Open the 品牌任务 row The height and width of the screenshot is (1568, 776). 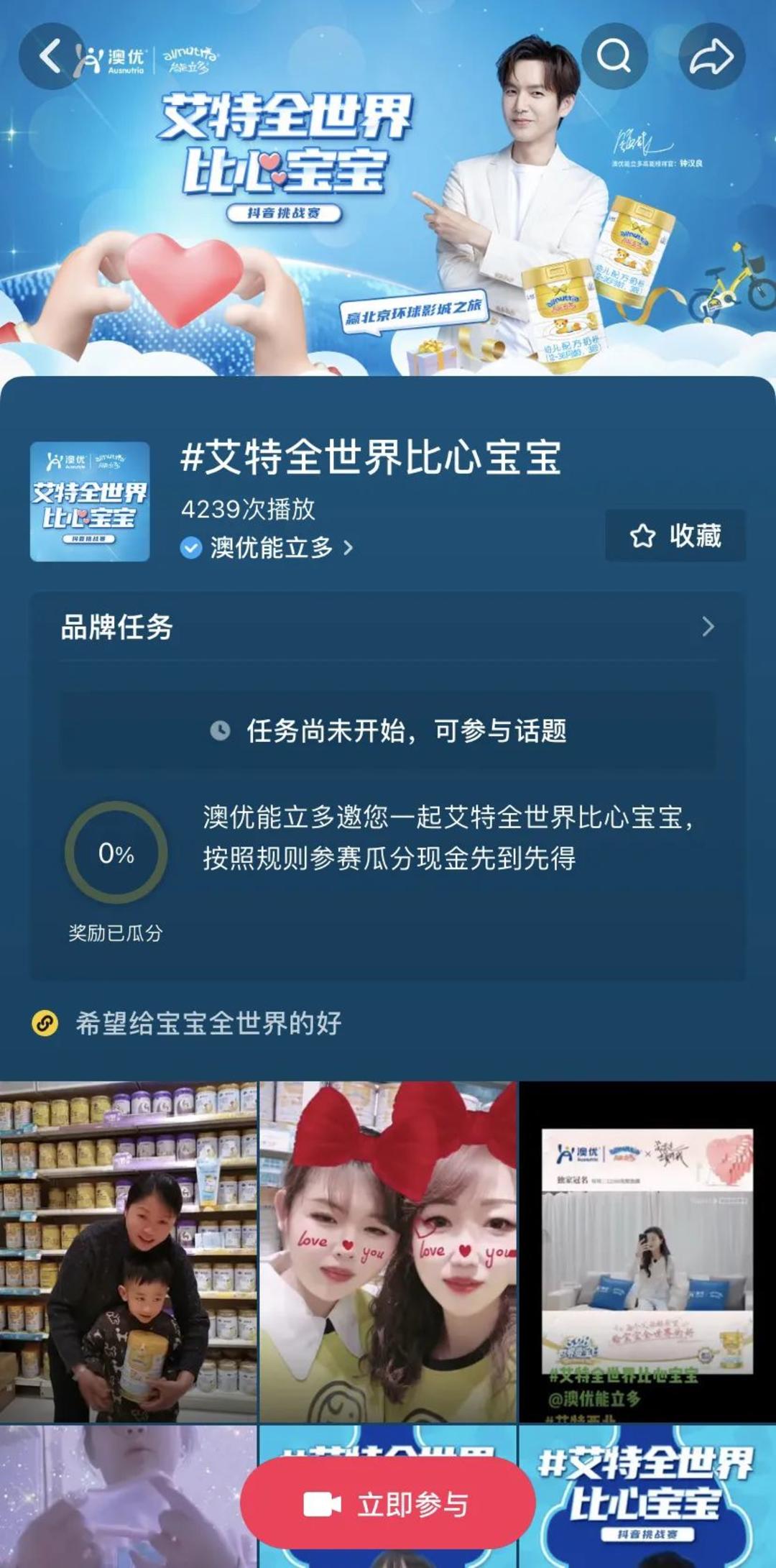point(388,627)
